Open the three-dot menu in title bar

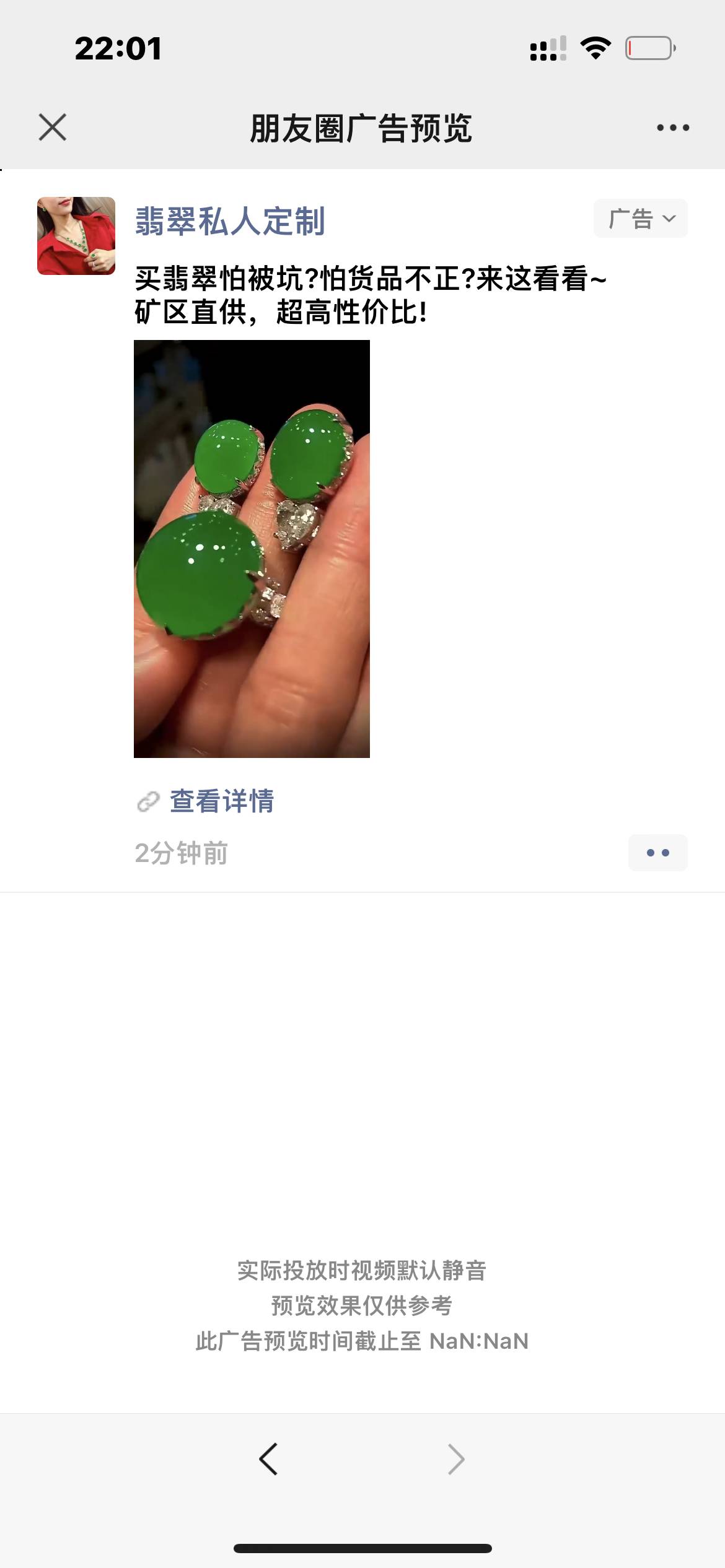coord(673,128)
